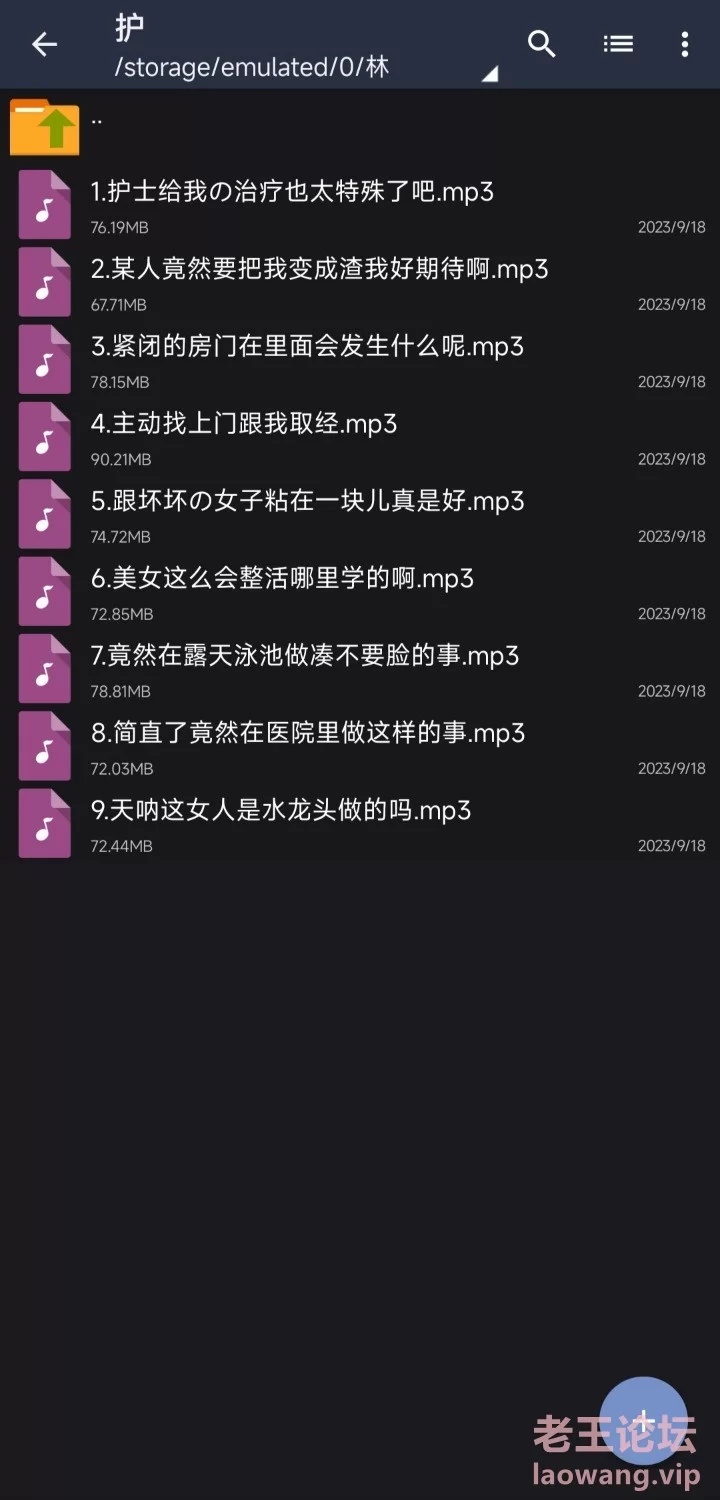Open the 72.85MB file numbered 6

tap(360, 591)
